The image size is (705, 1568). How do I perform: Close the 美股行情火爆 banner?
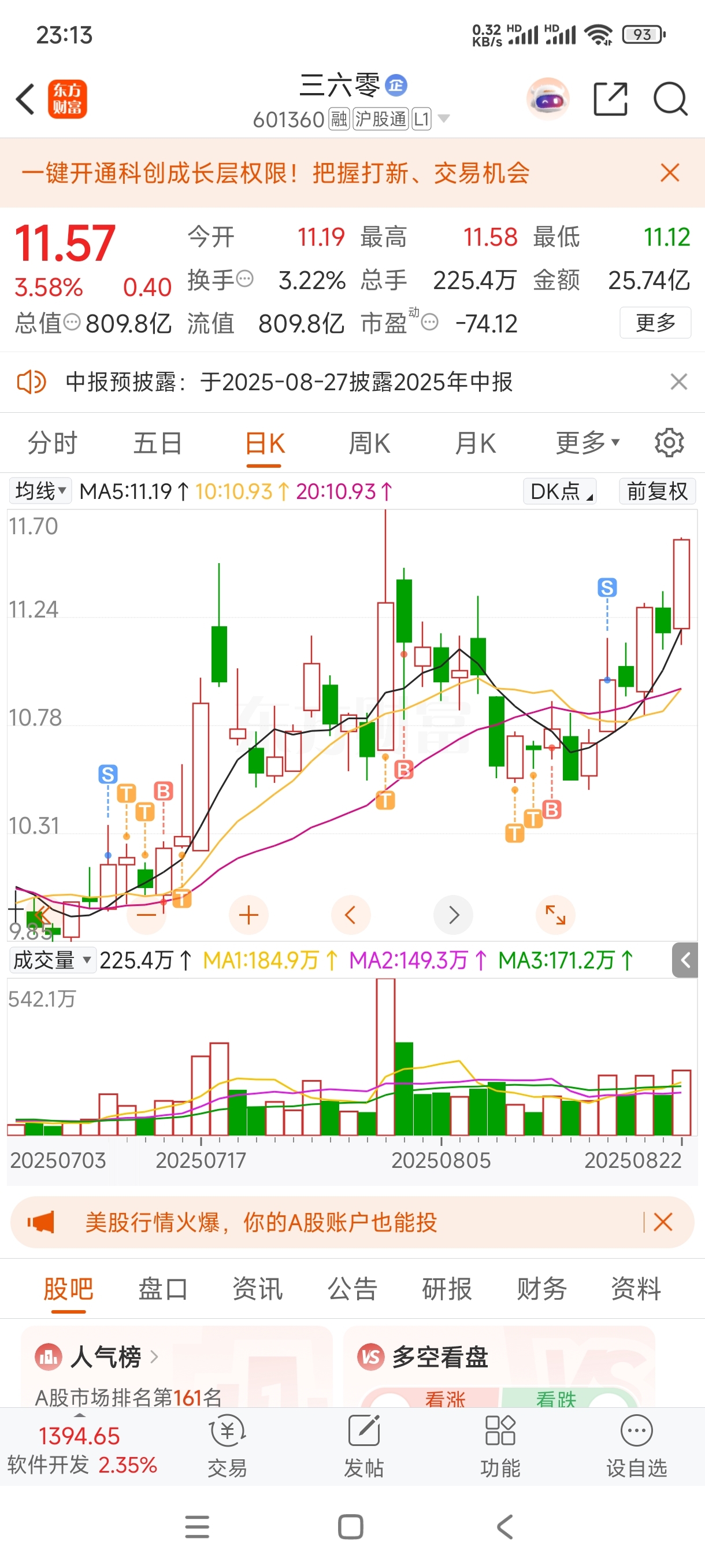click(x=663, y=1222)
